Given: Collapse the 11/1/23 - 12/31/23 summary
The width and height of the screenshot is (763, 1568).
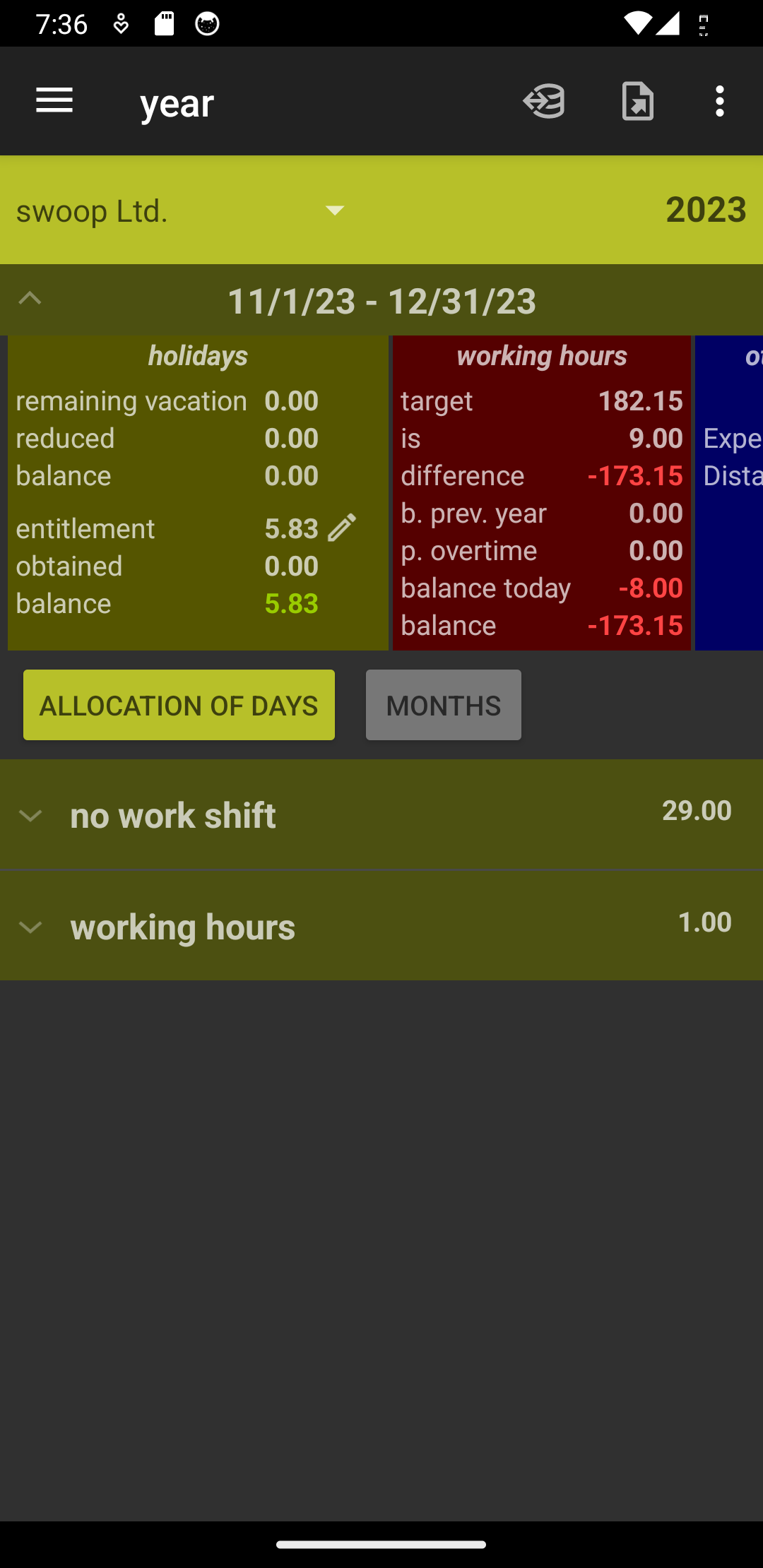Looking at the screenshot, I should (x=30, y=299).
